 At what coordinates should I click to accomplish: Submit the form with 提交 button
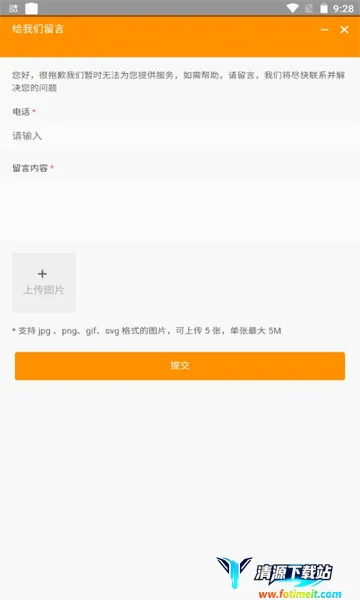pyautogui.click(x=180, y=366)
